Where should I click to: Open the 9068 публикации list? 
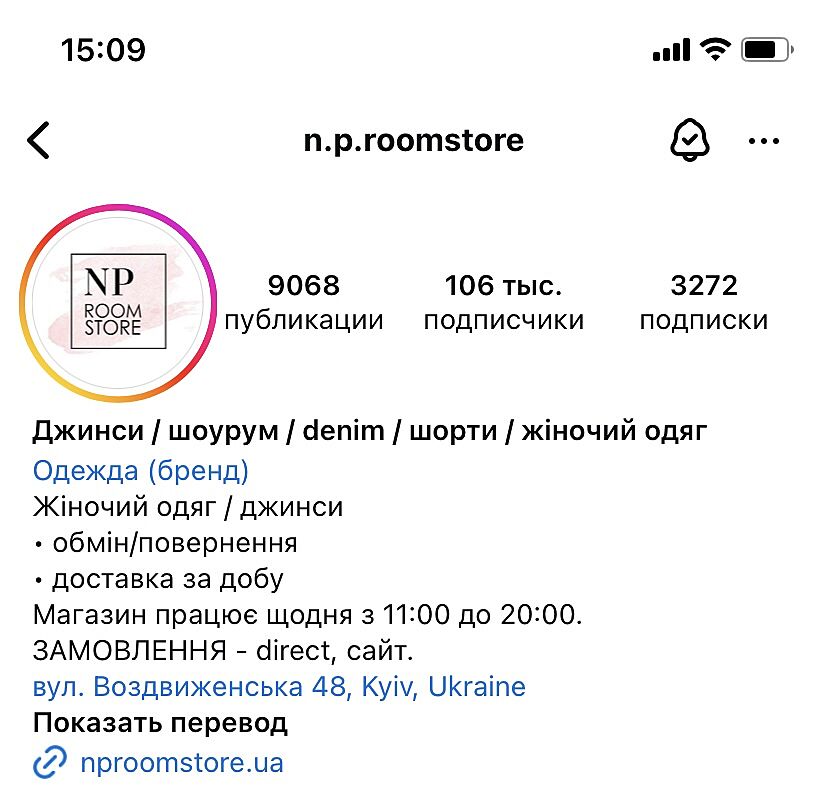pyautogui.click(x=304, y=302)
